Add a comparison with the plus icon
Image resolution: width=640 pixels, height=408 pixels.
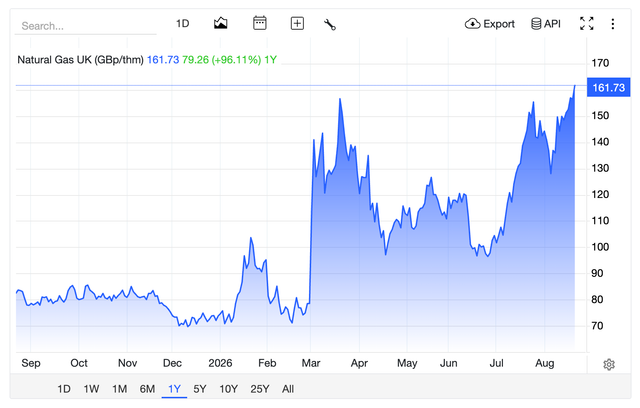pyautogui.click(x=297, y=24)
